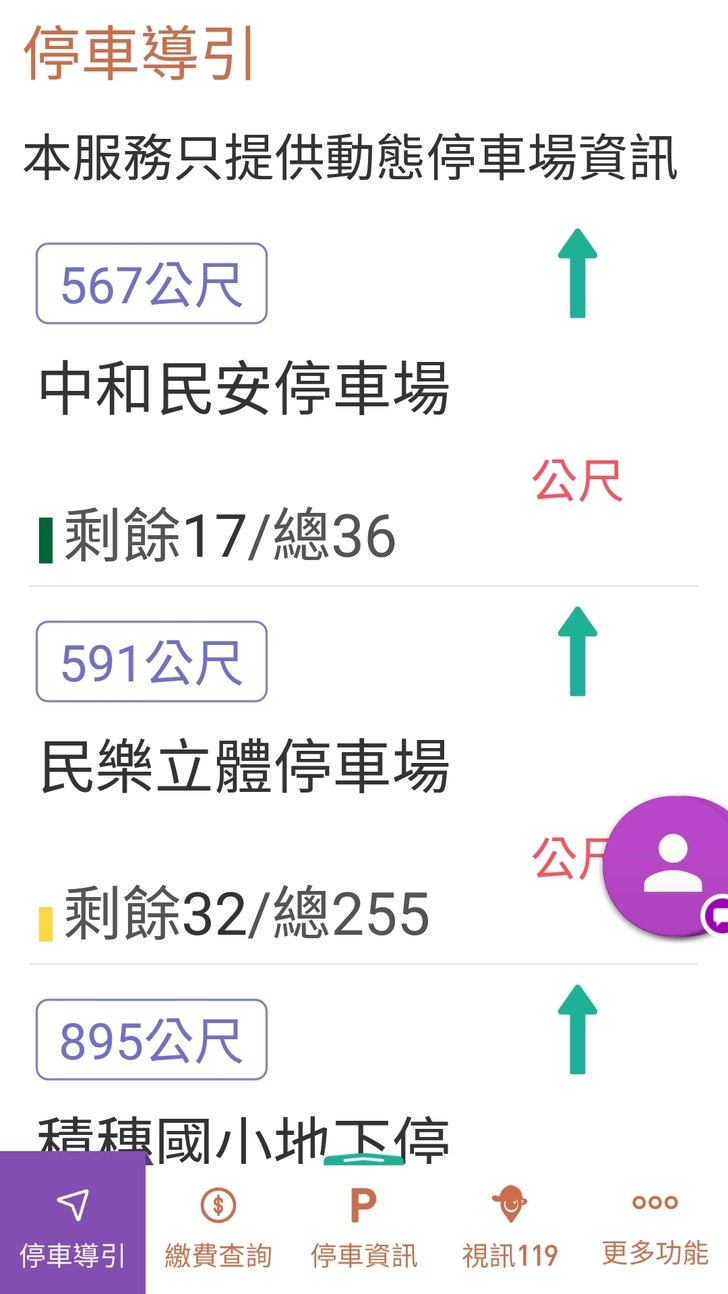Switch to the 繳費查詢 tab
Image resolution: width=728 pixels, height=1294 pixels.
(x=218, y=1225)
